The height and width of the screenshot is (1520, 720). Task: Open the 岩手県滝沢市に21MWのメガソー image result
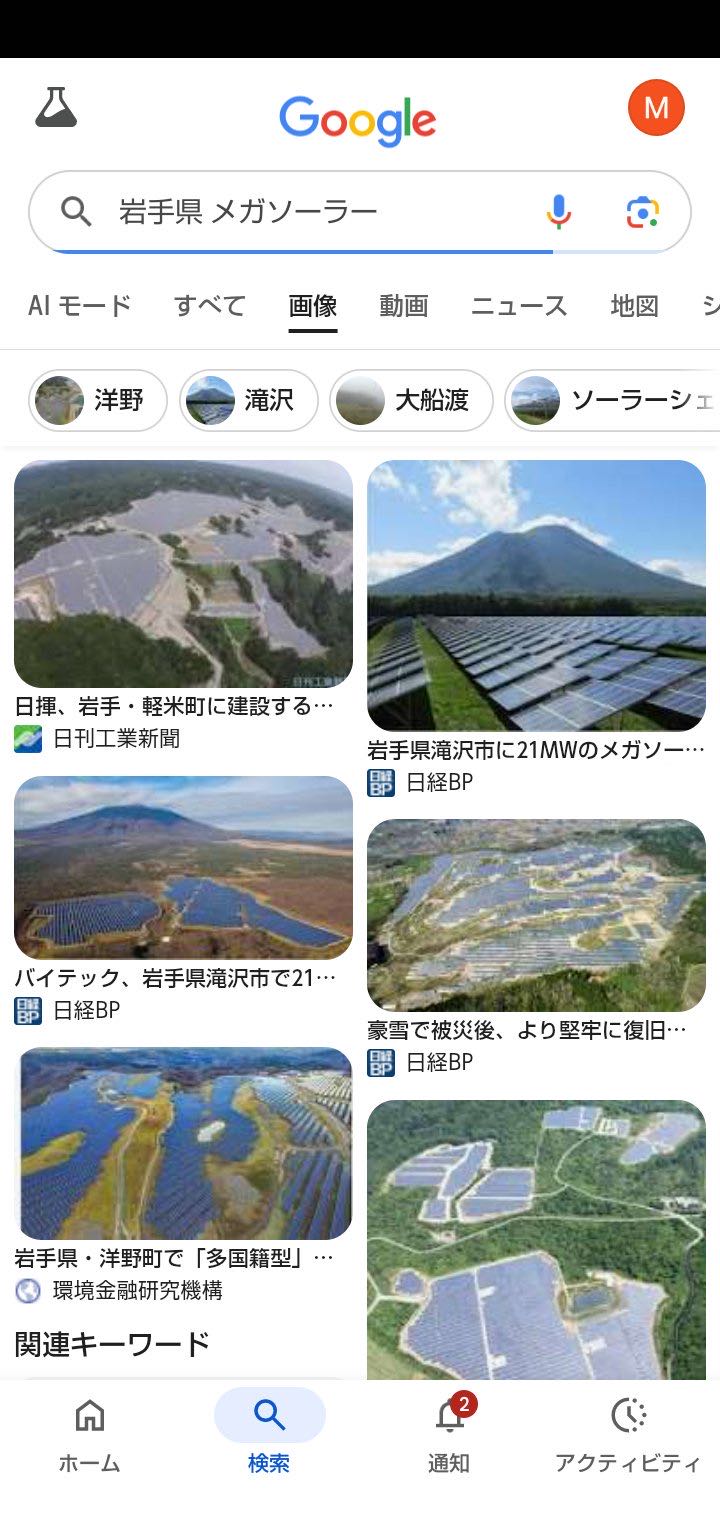point(536,596)
